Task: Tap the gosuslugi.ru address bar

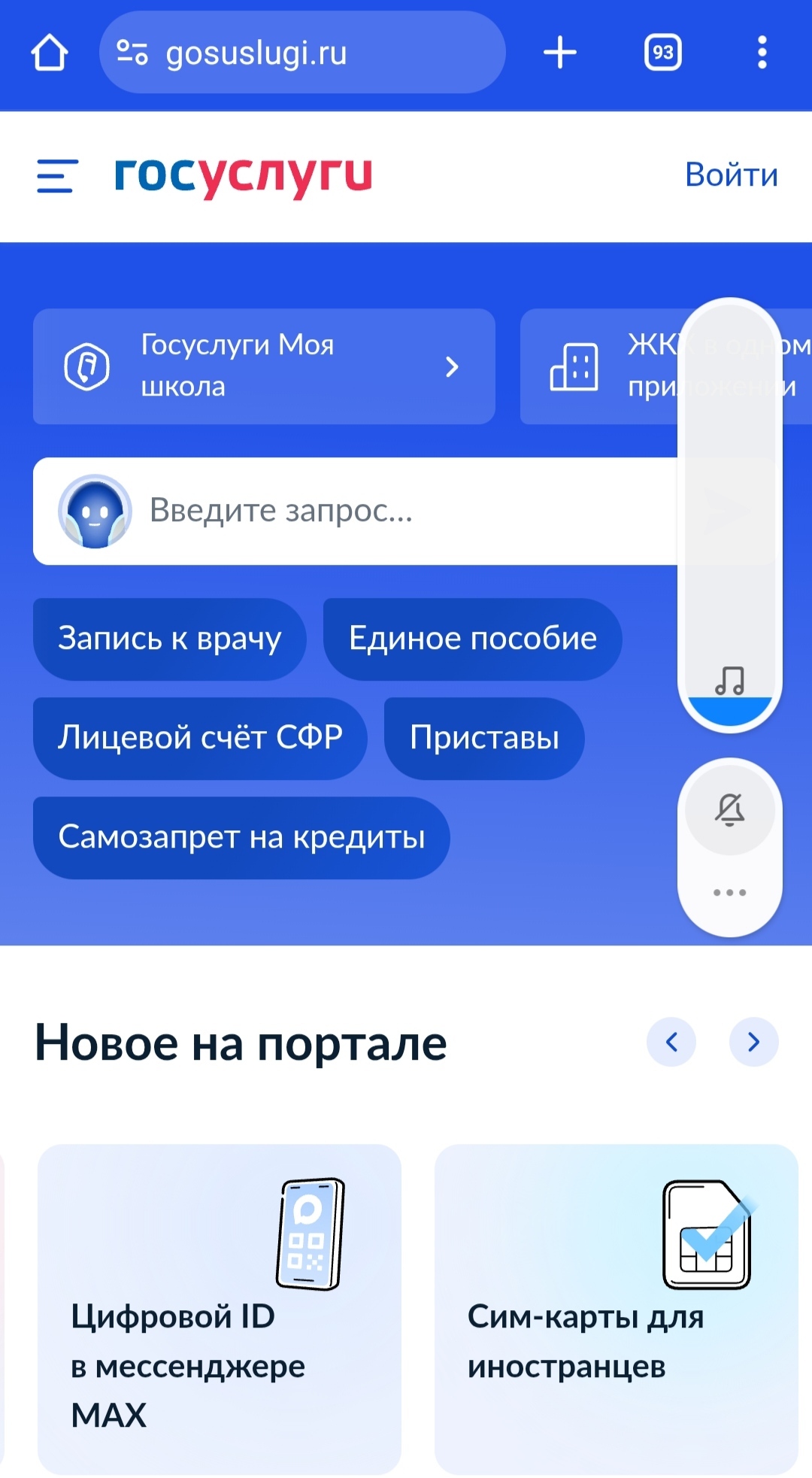Action: pyautogui.click(x=301, y=53)
